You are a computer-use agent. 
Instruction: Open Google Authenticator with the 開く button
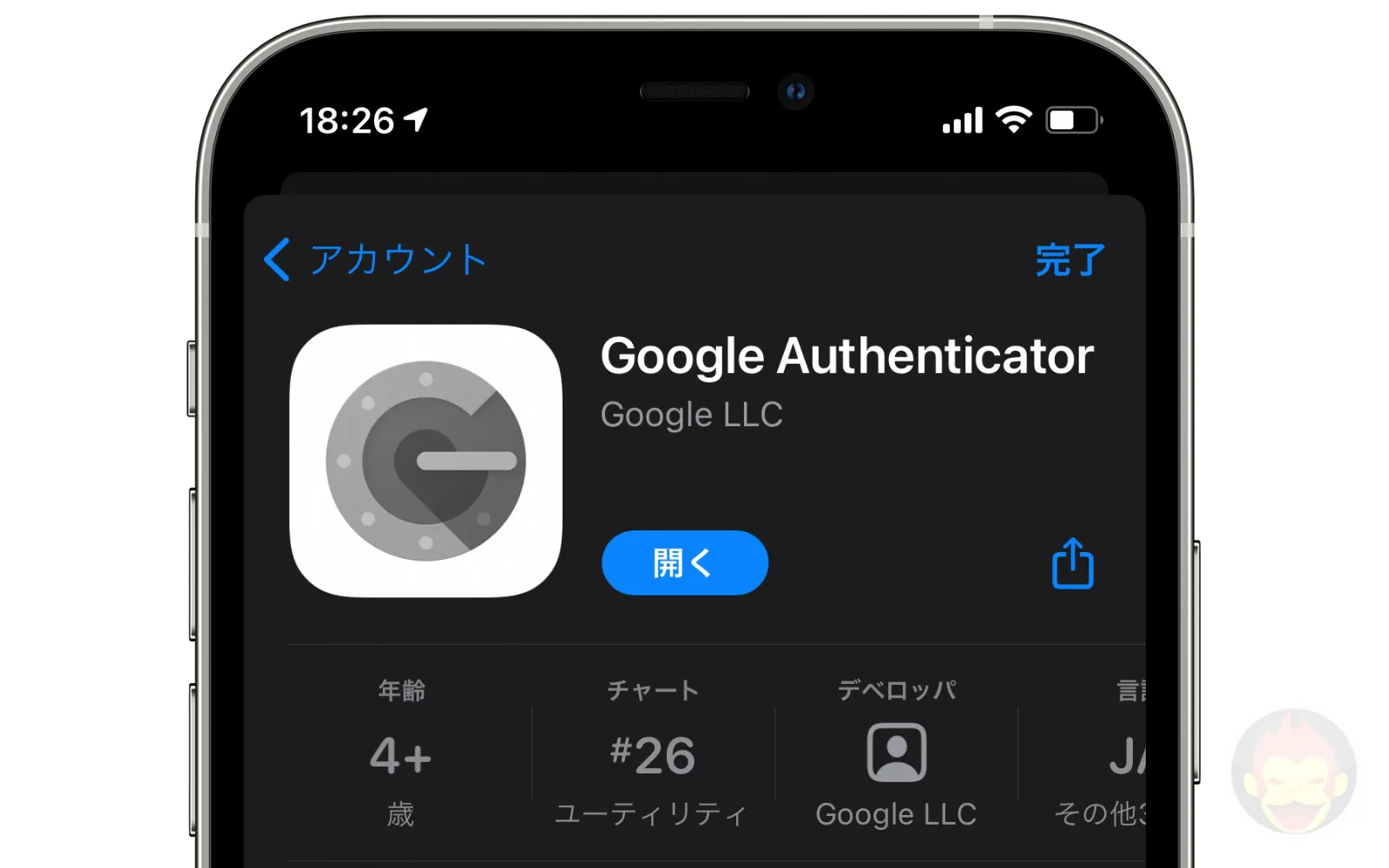tap(684, 562)
